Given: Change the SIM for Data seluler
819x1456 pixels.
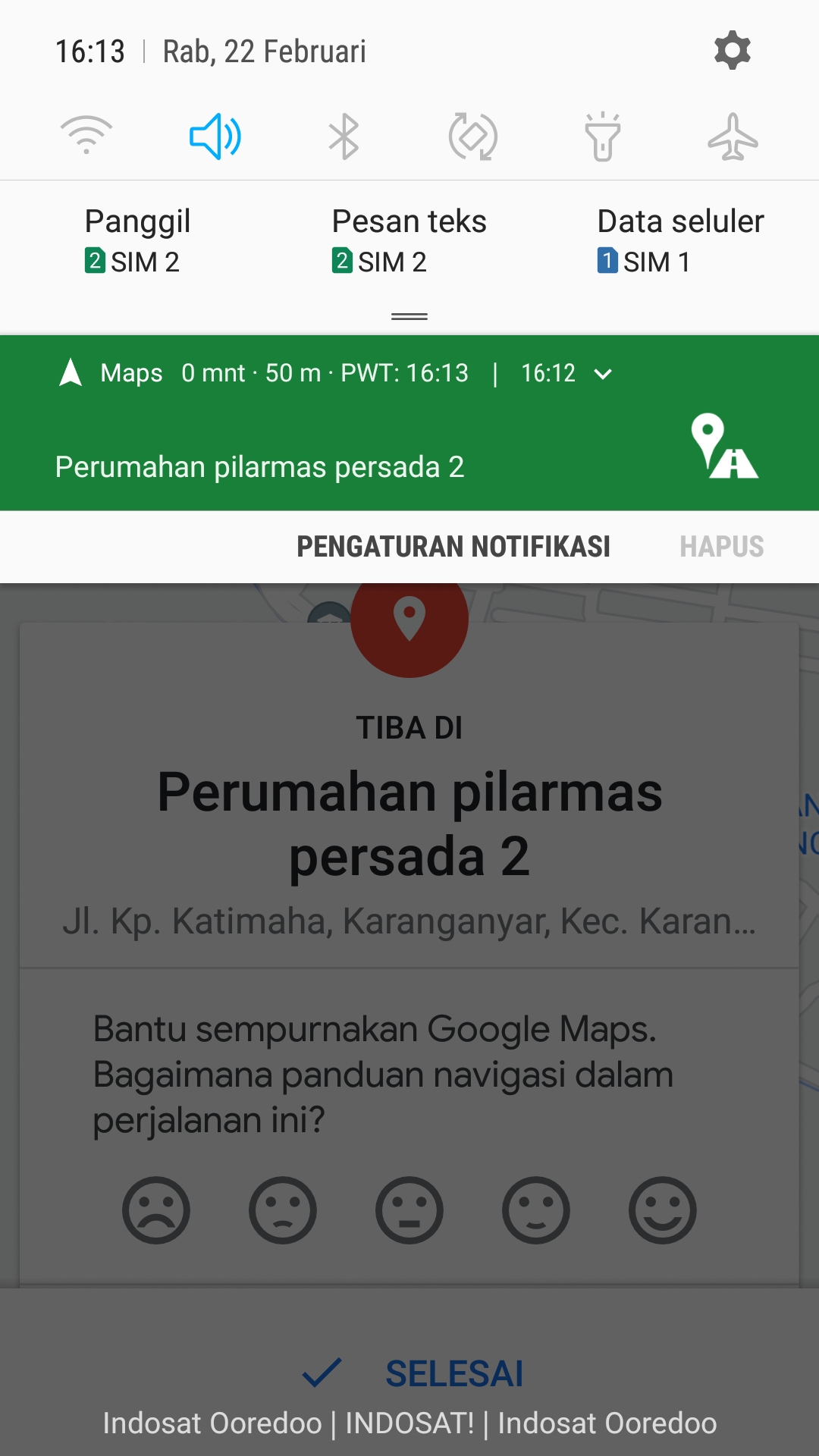Looking at the screenshot, I should coord(680,240).
